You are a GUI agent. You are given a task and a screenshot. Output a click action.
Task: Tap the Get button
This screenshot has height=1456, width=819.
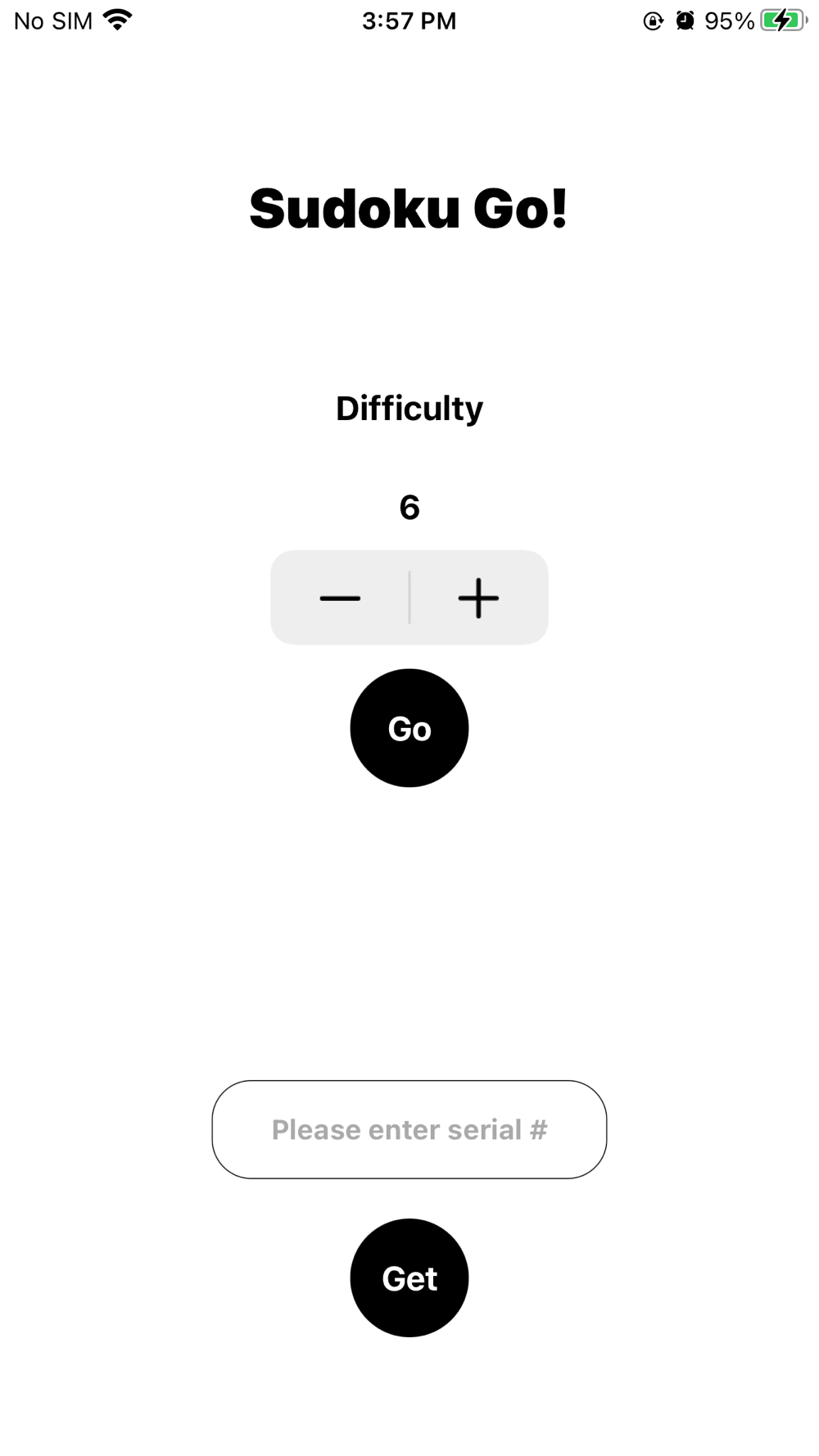click(x=409, y=1277)
